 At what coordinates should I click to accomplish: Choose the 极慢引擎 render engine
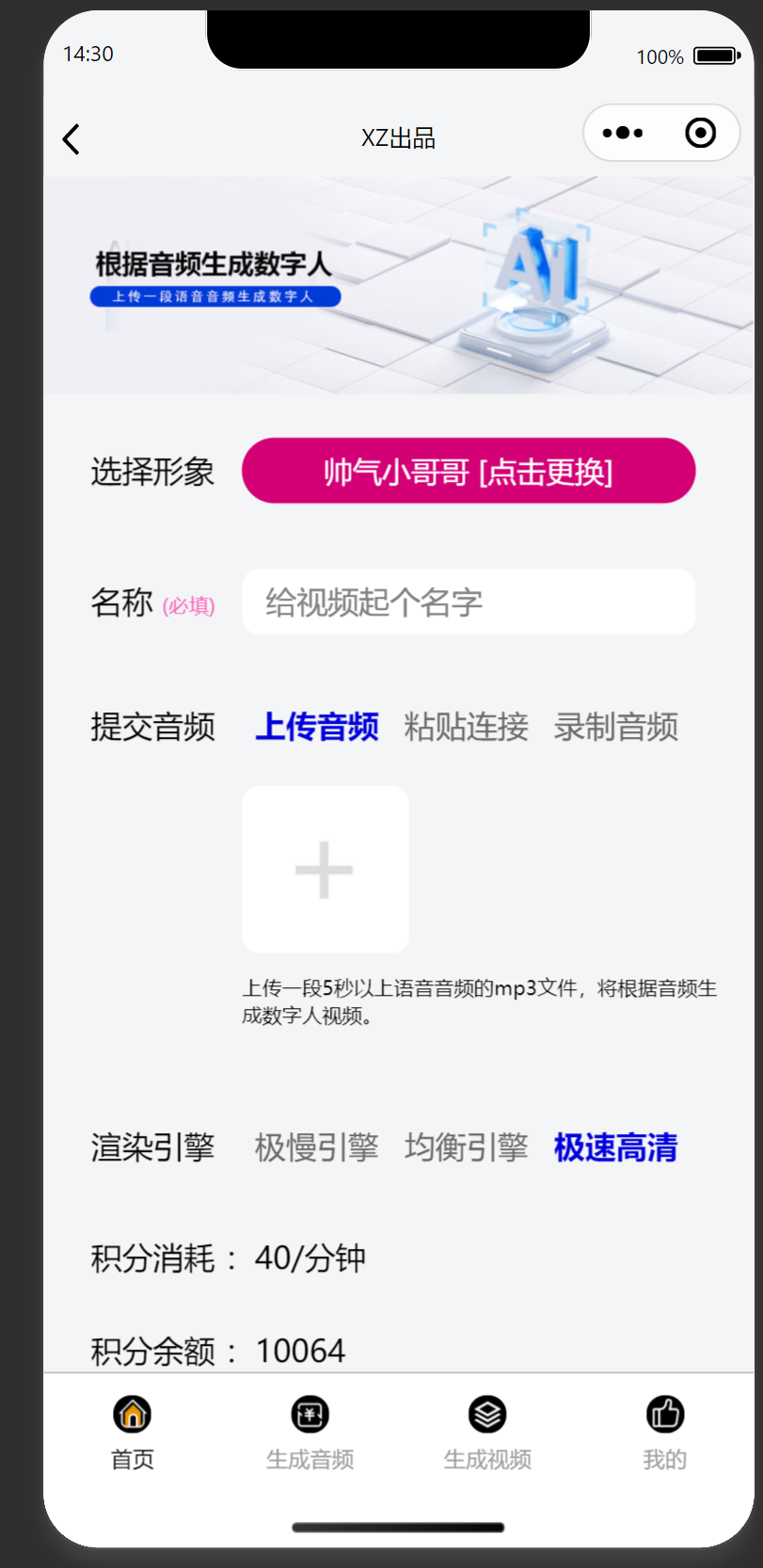tap(316, 1147)
